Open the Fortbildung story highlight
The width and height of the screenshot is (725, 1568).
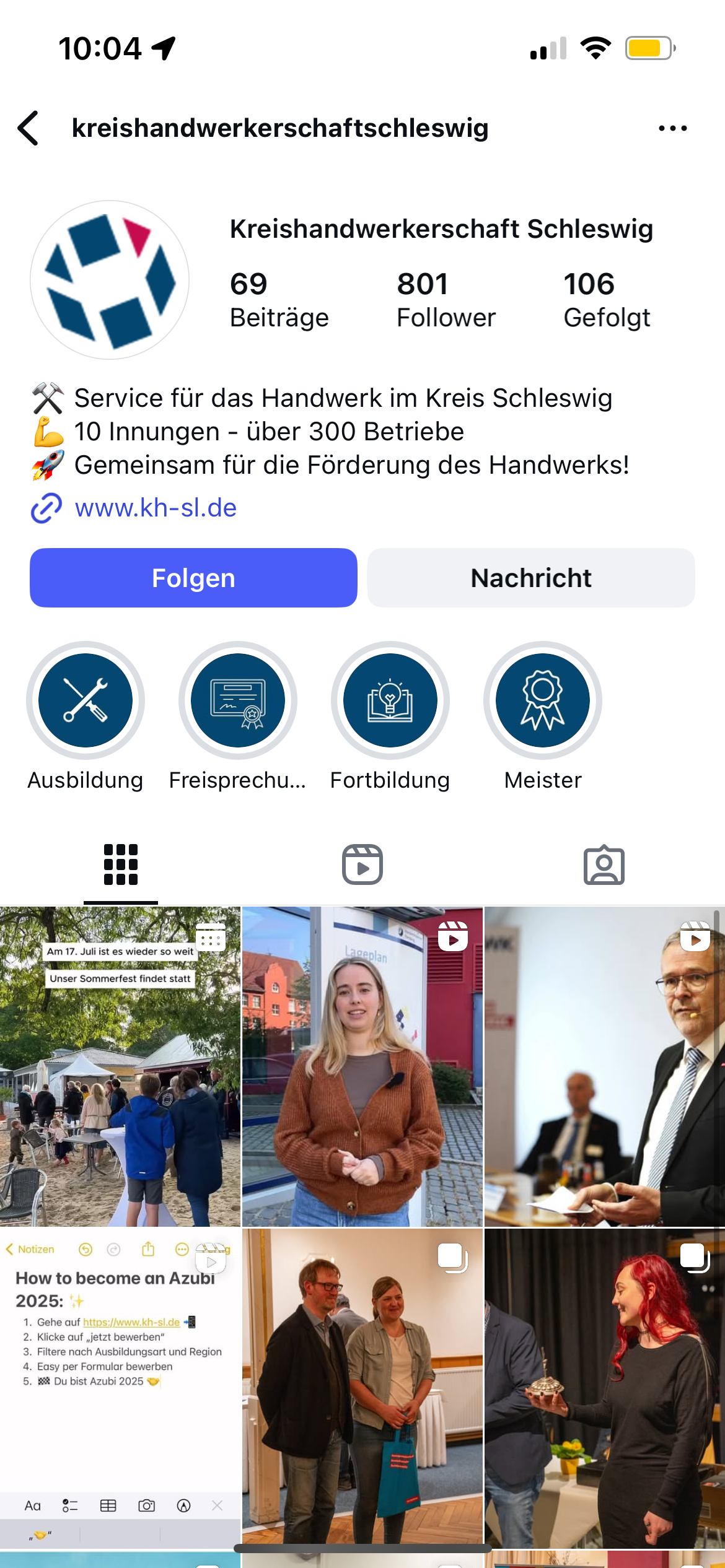click(x=390, y=700)
